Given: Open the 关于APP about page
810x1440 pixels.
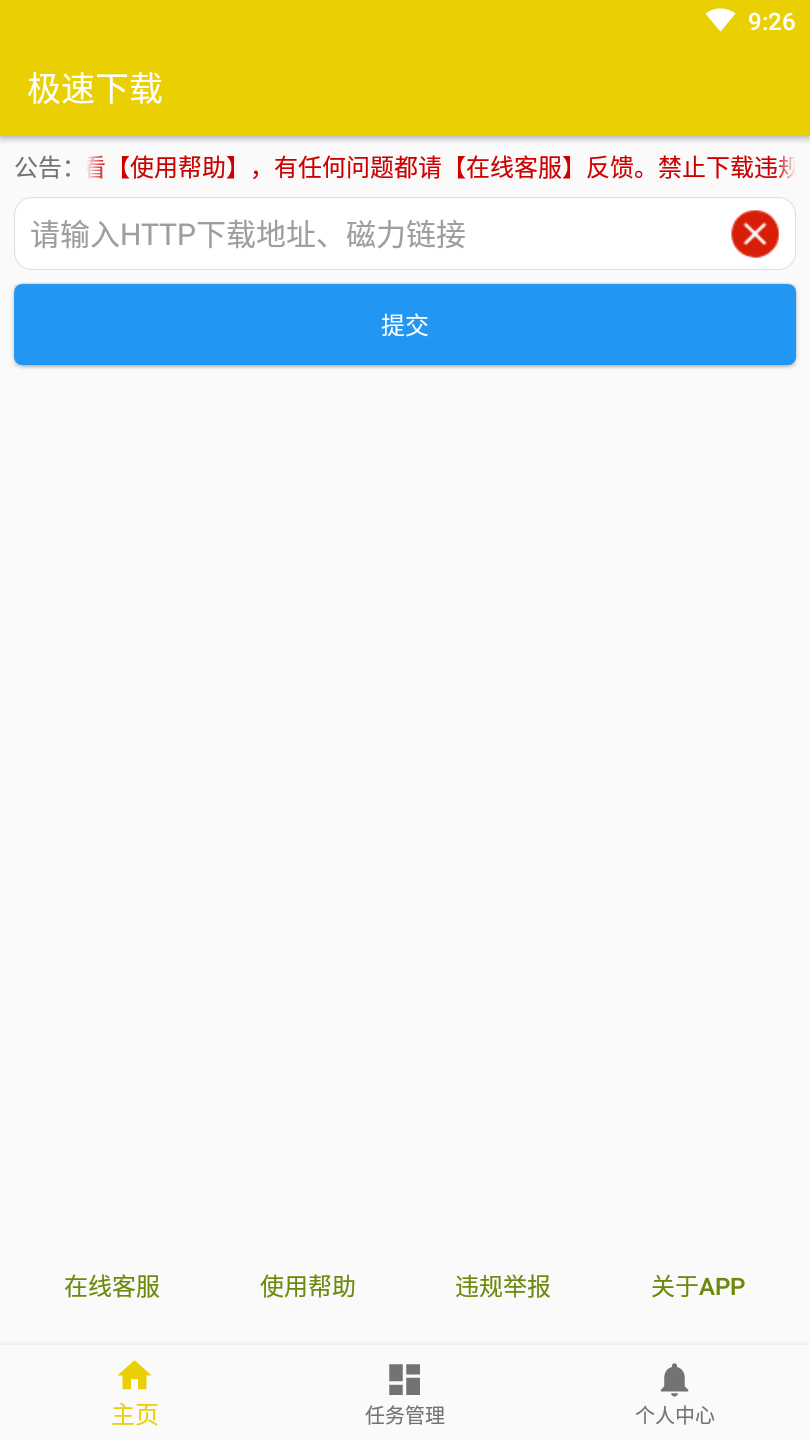Looking at the screenshot, I should [x=698, y=1286].
